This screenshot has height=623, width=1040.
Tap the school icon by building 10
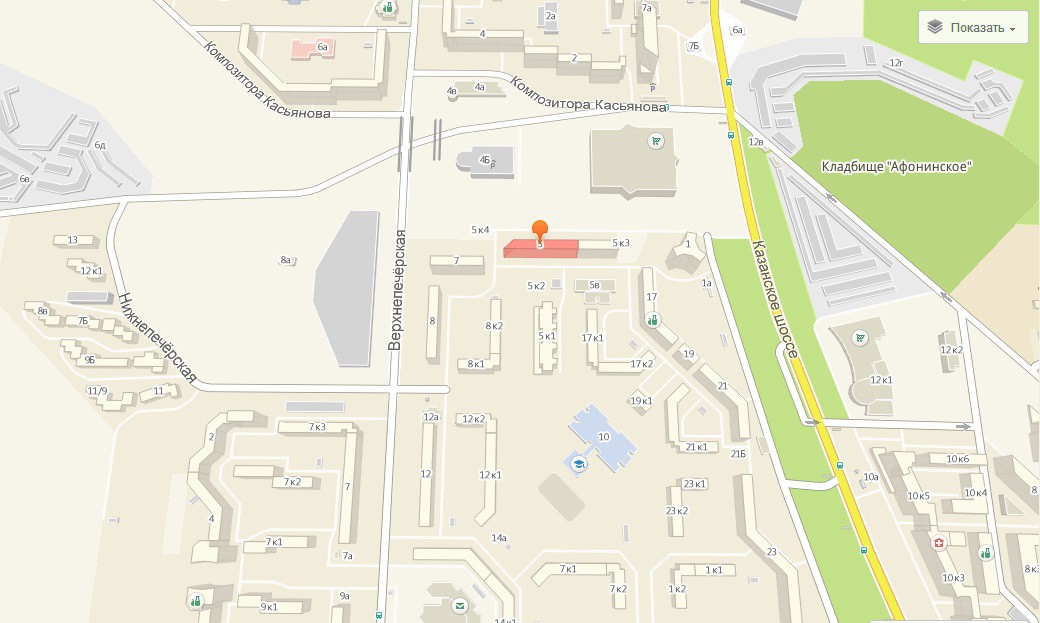pos(578,463)
